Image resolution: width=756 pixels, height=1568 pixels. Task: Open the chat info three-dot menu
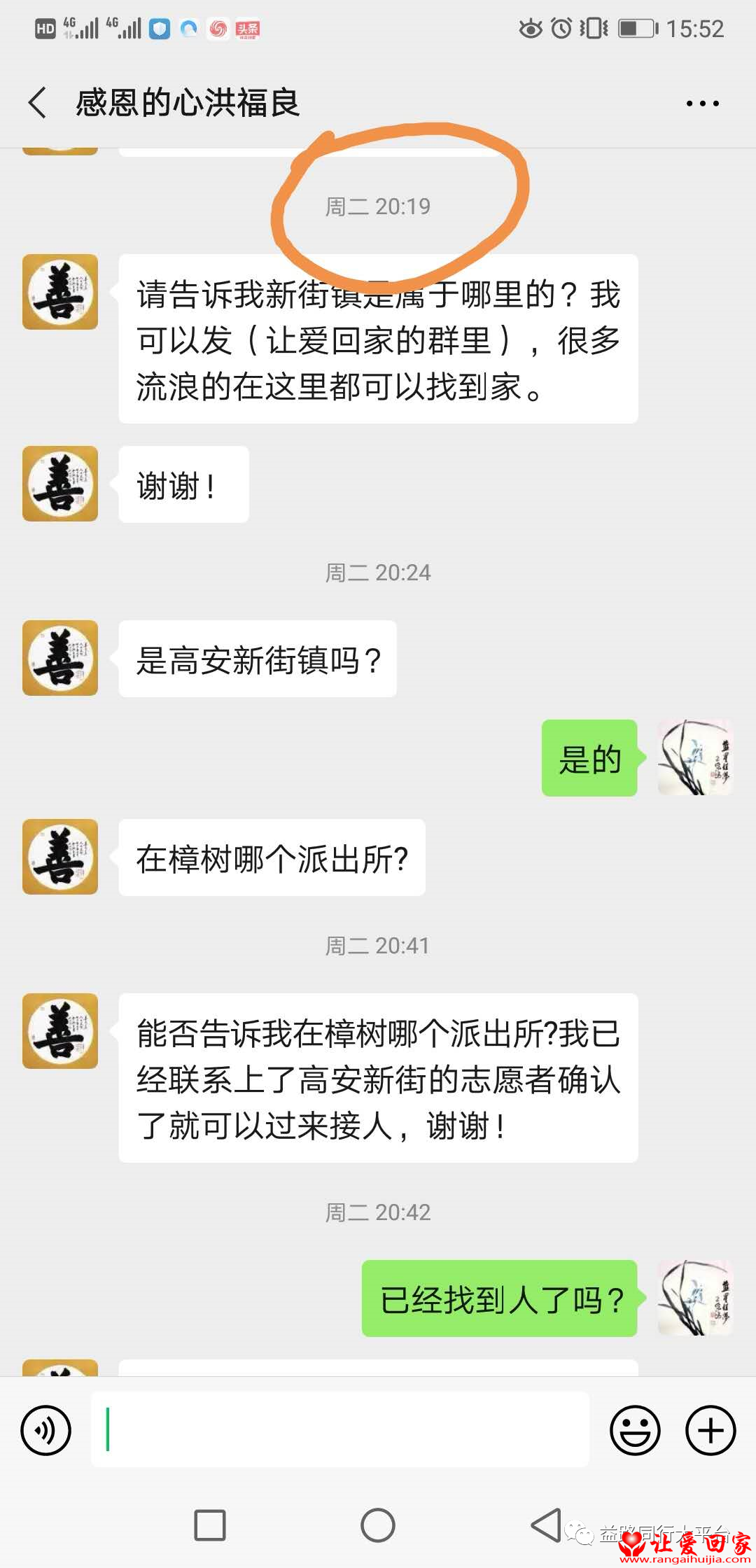702,104
